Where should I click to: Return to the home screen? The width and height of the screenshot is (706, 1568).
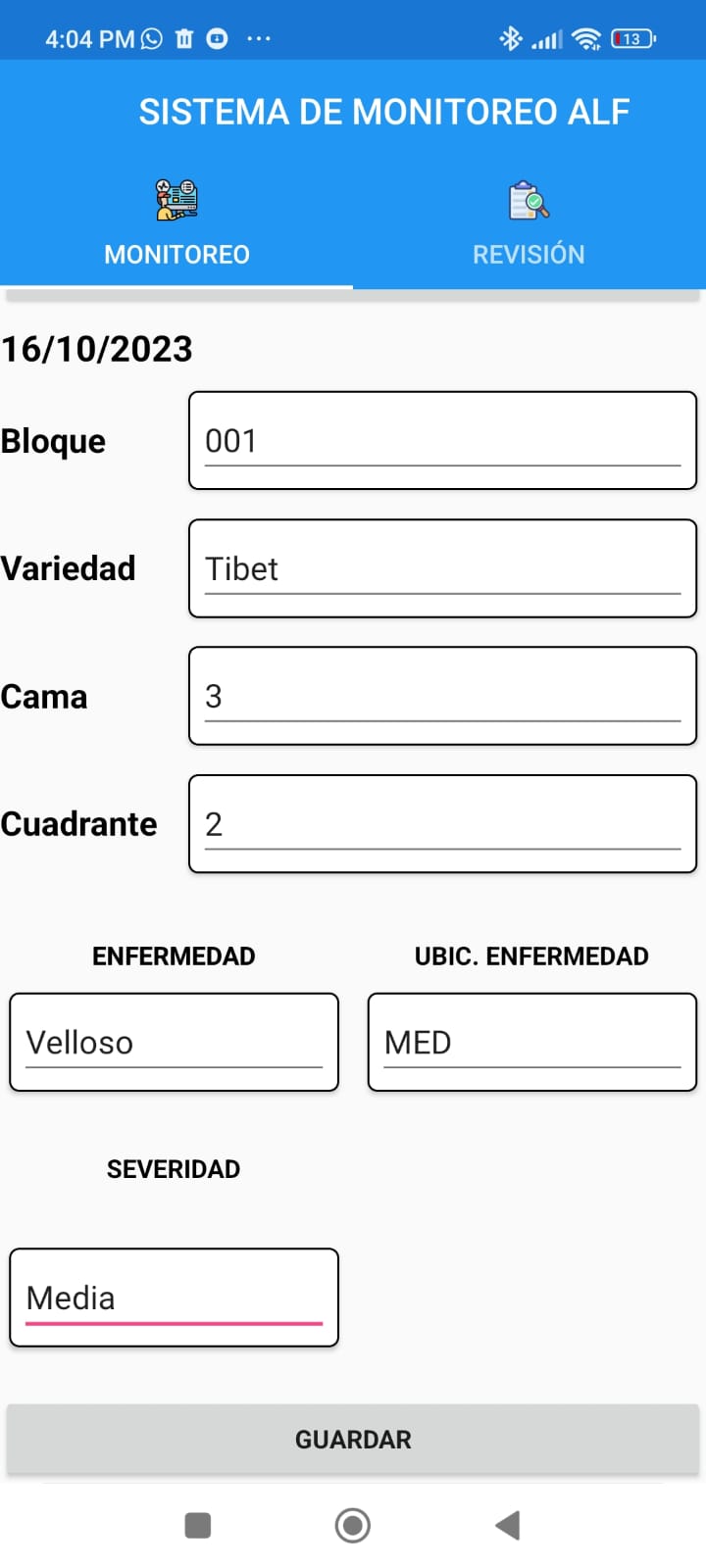[x=353, y=1525]
